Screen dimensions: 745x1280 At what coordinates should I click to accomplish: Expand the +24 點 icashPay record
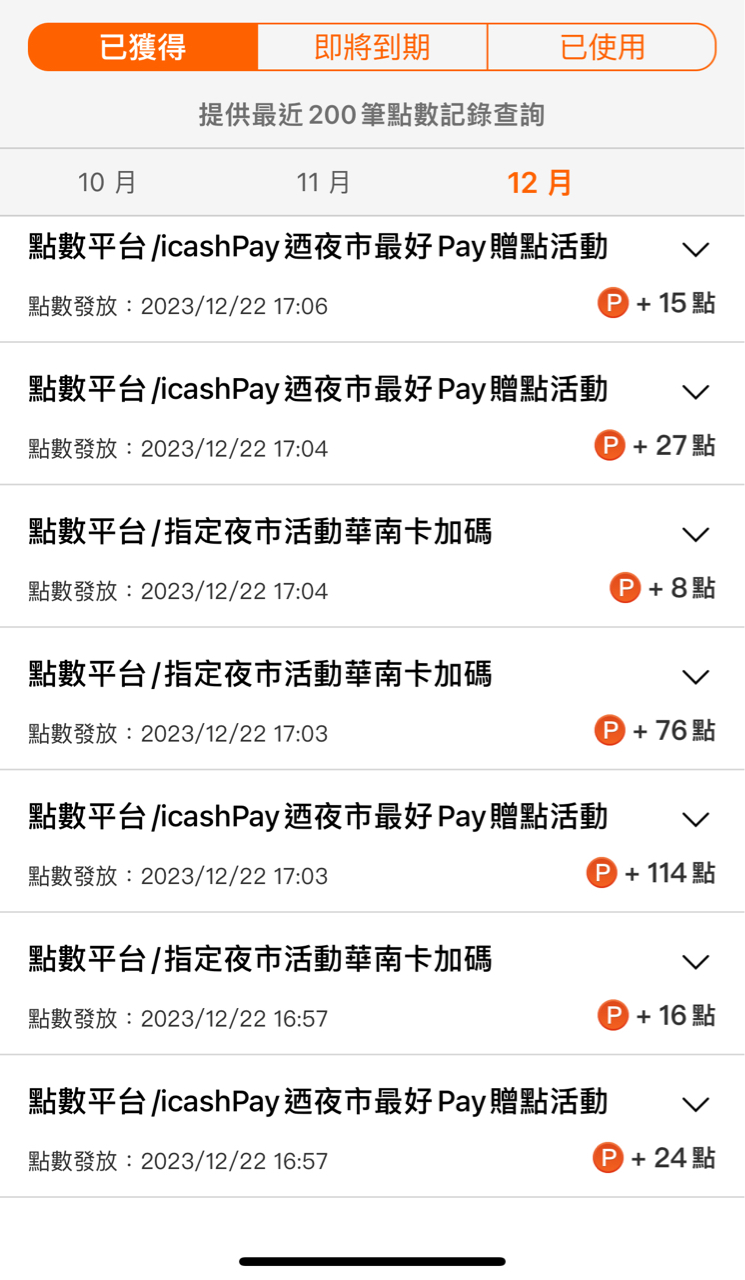point(695,1104)
